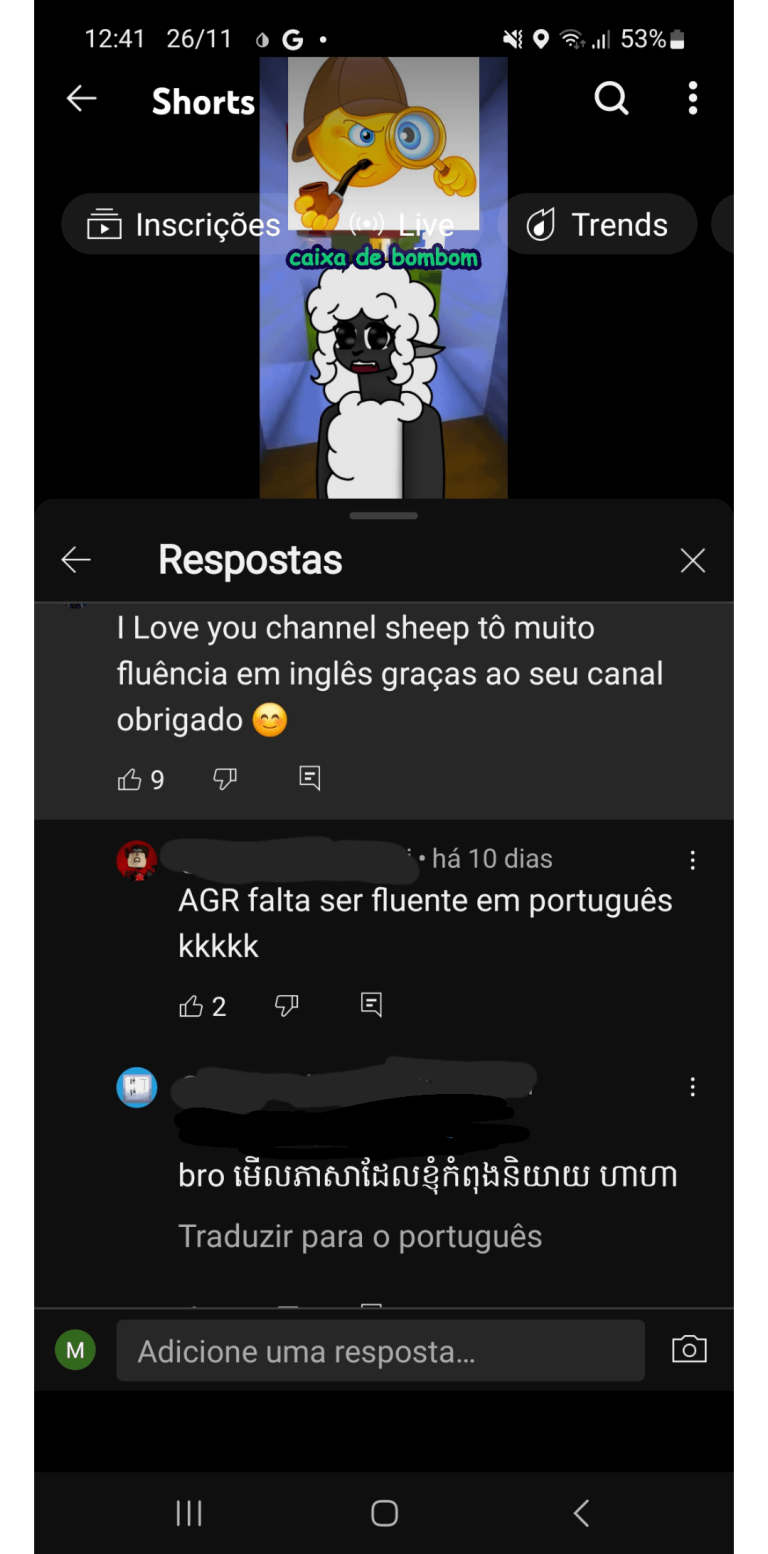The height and width of the screenshot is (1554, 768).
Task: Open the top overflow menu
Action: [x=693, y=98]
